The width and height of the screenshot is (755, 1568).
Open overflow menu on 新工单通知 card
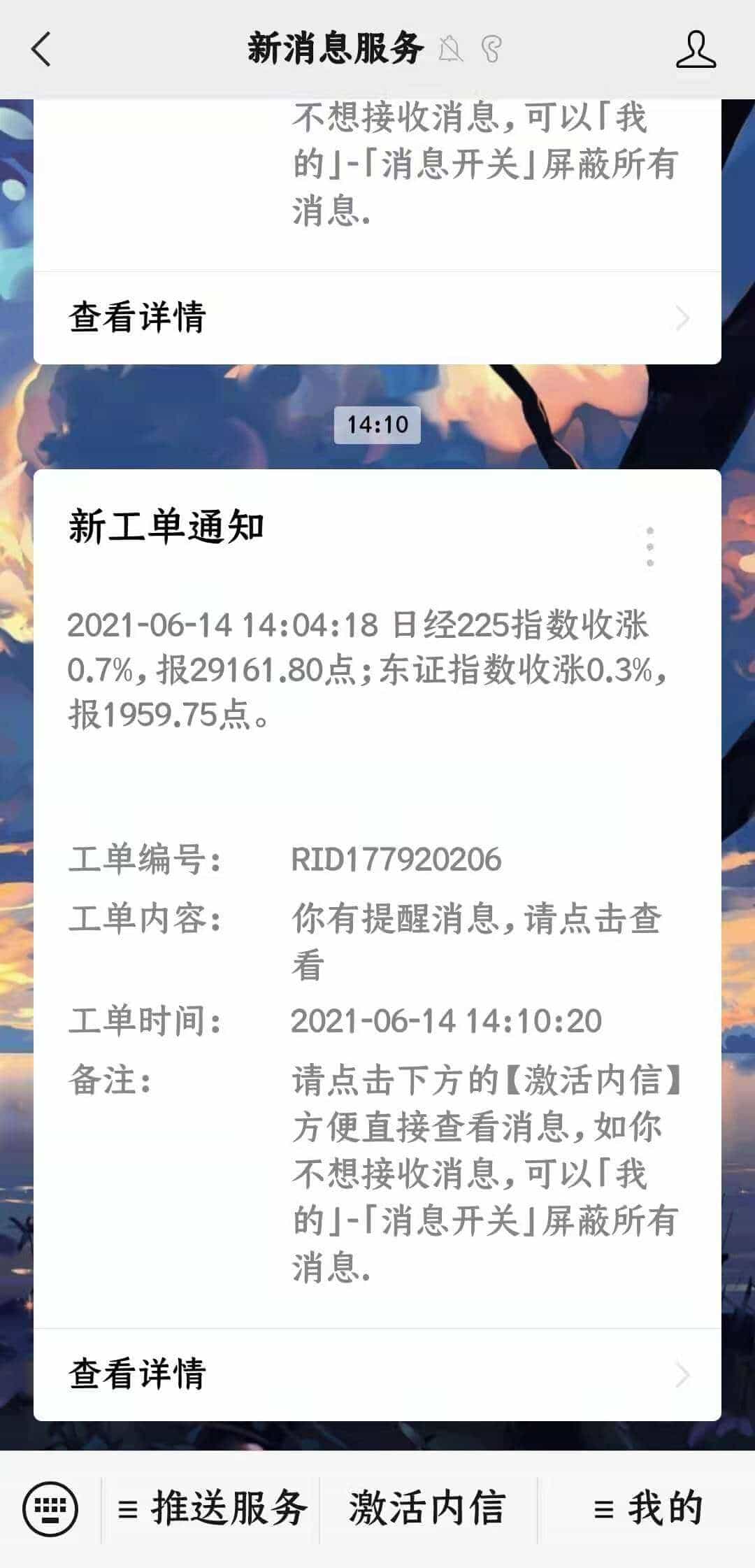[x=650, y=546]
